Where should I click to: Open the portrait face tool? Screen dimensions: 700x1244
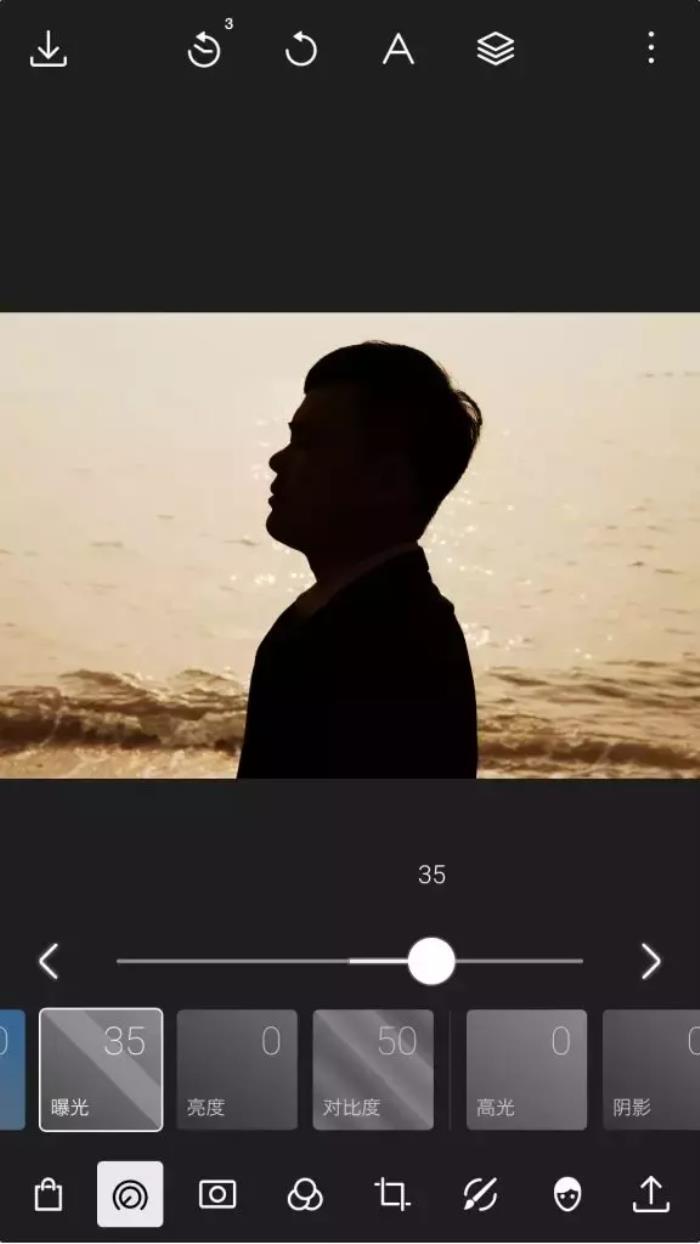[x=567, y=1194]
